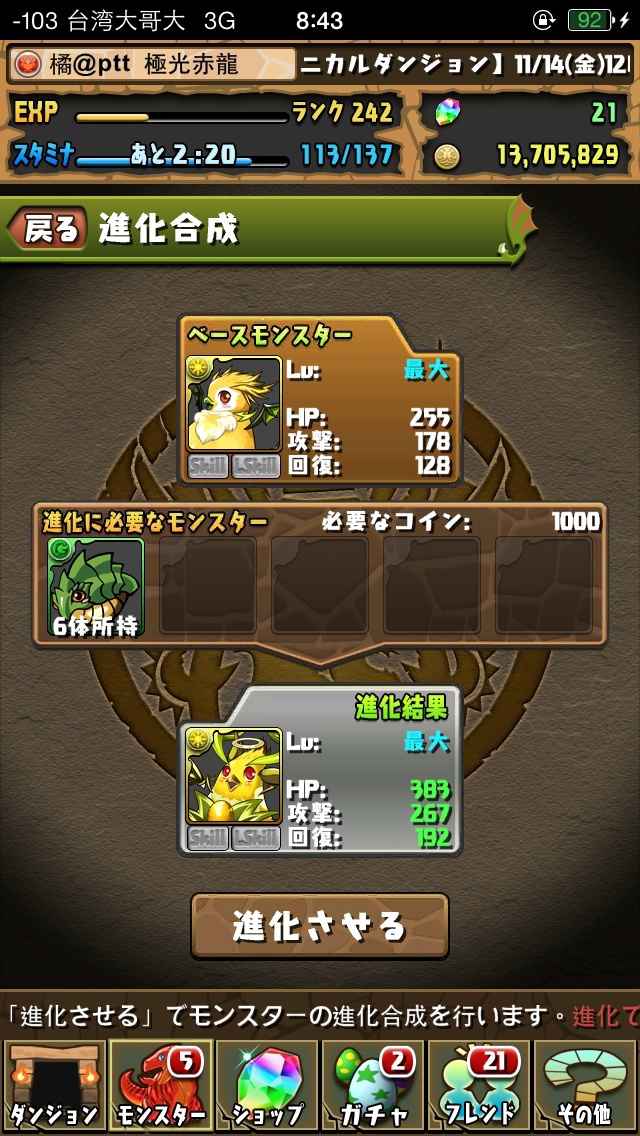Screen dimensions: 640x1136
Task: View the フレンド tab
Action: [479, 1086]
